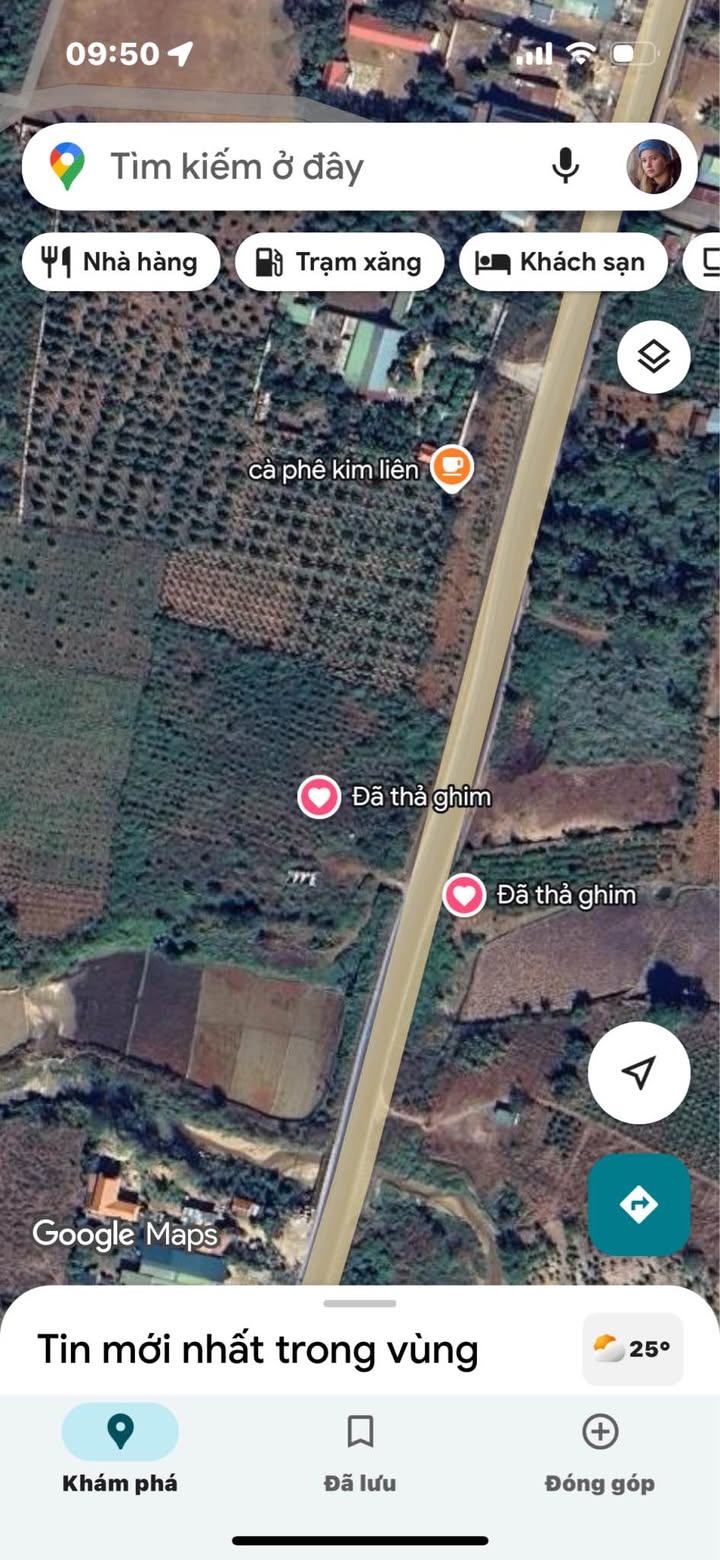Start voice search with the microphone

(x=565, y=166)
